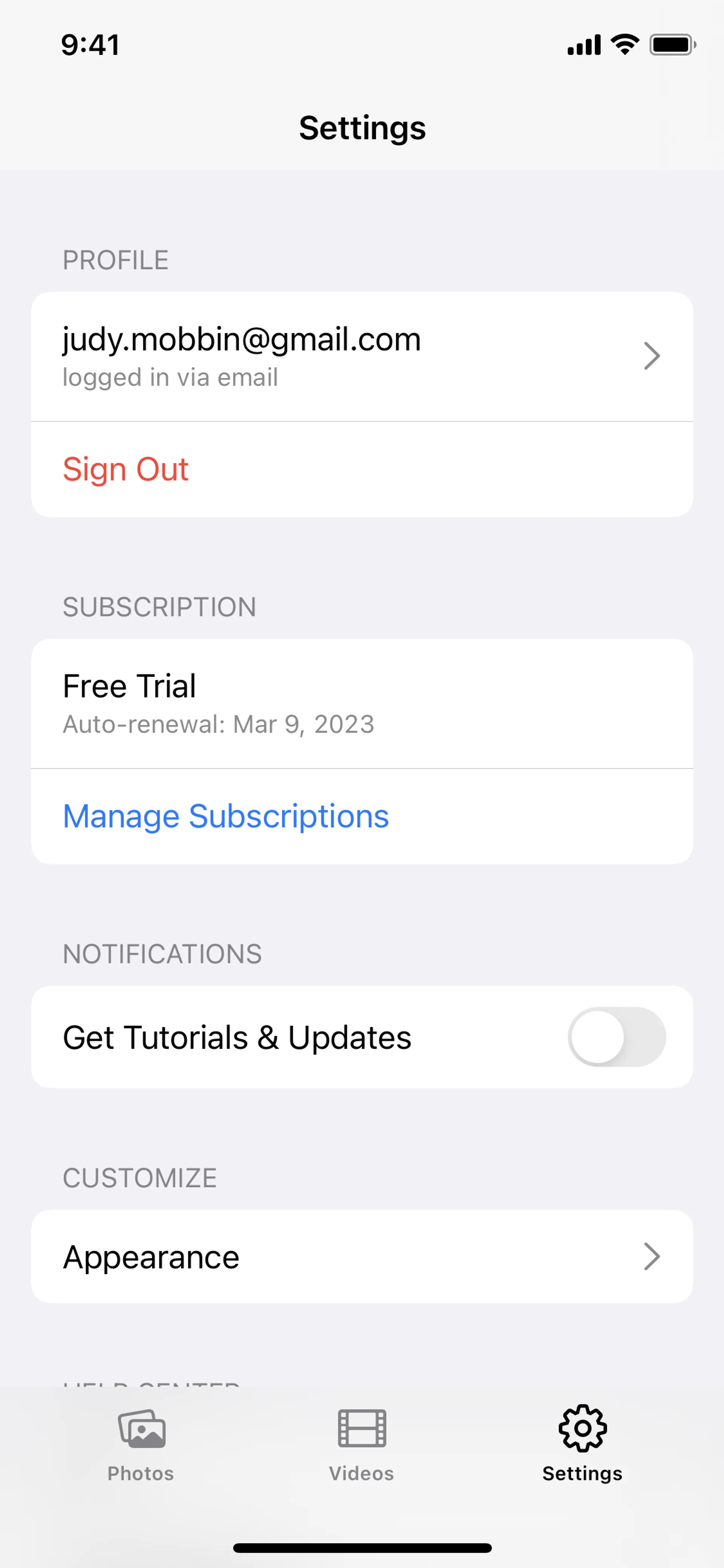This screenshot has height=1568, width=724.
Task: Tap Sign Out
Action: click(x=126, y=469)
